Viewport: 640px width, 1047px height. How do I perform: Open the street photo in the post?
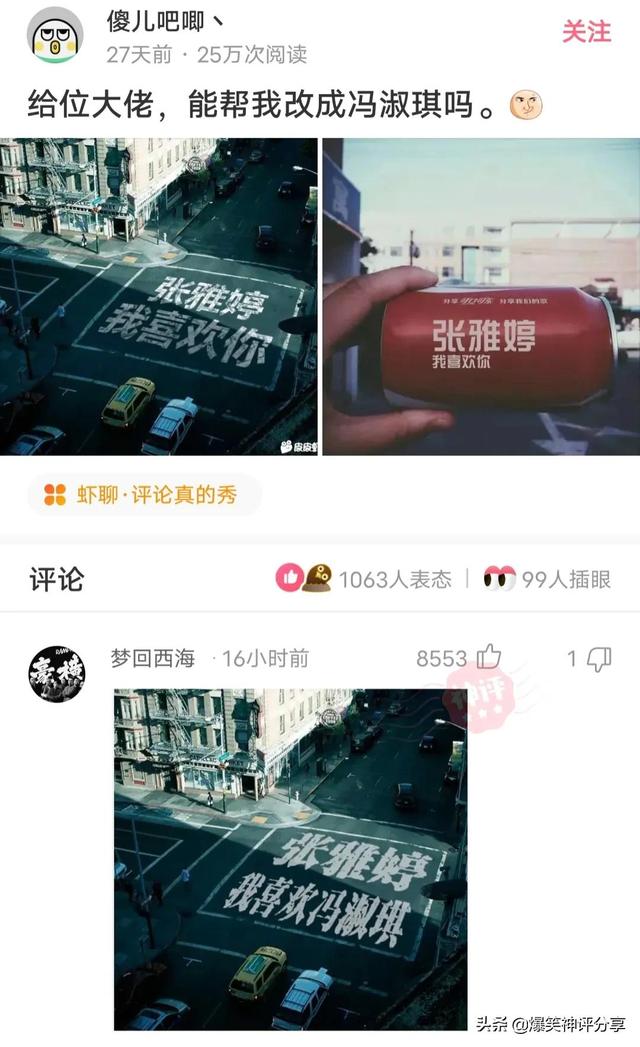pos(158,296)
